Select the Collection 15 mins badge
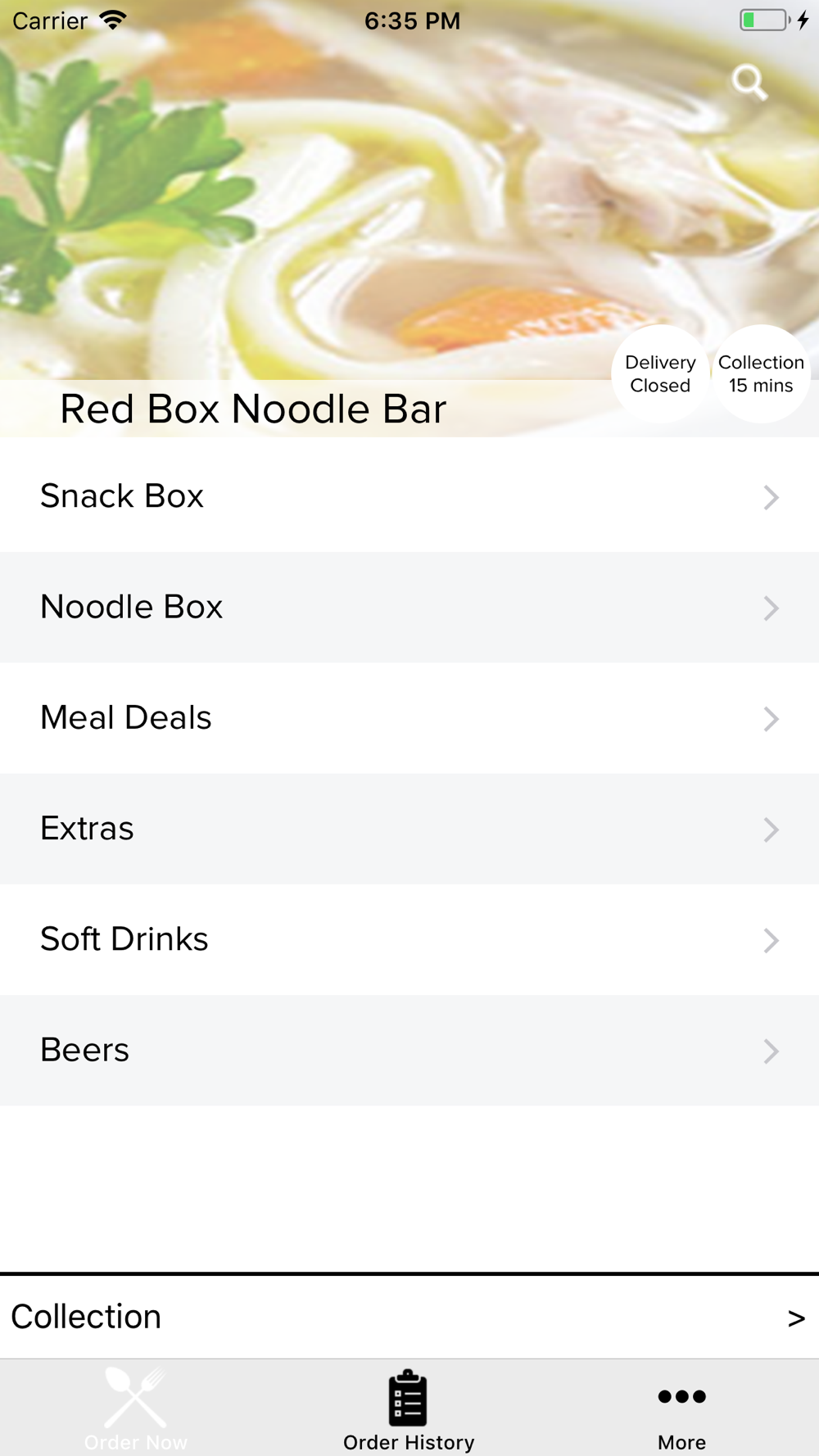The image size is (819, 1456). [761, 373]
